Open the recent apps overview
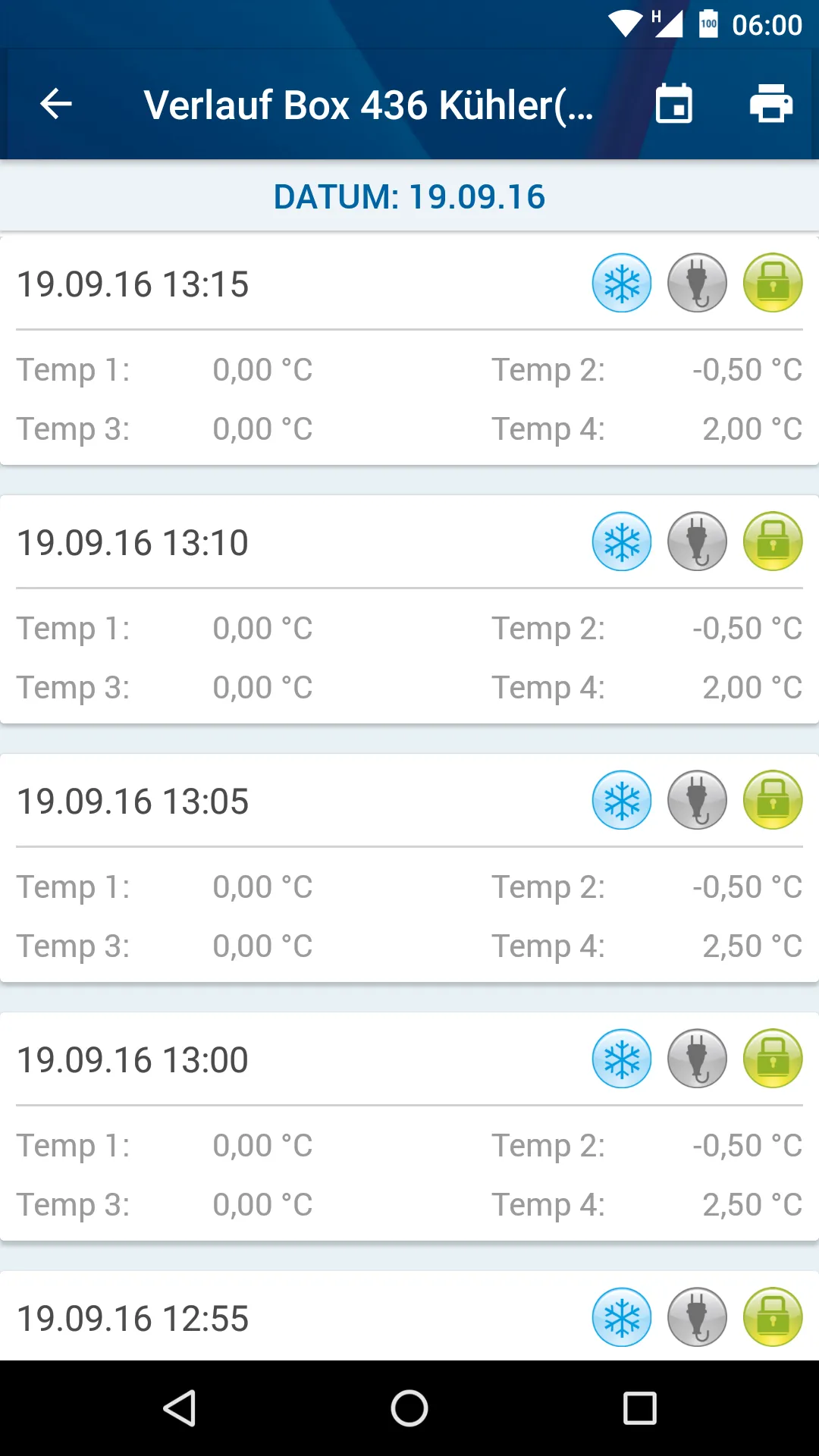This screenshot has width=819, height=1456. pos(639,1409)
